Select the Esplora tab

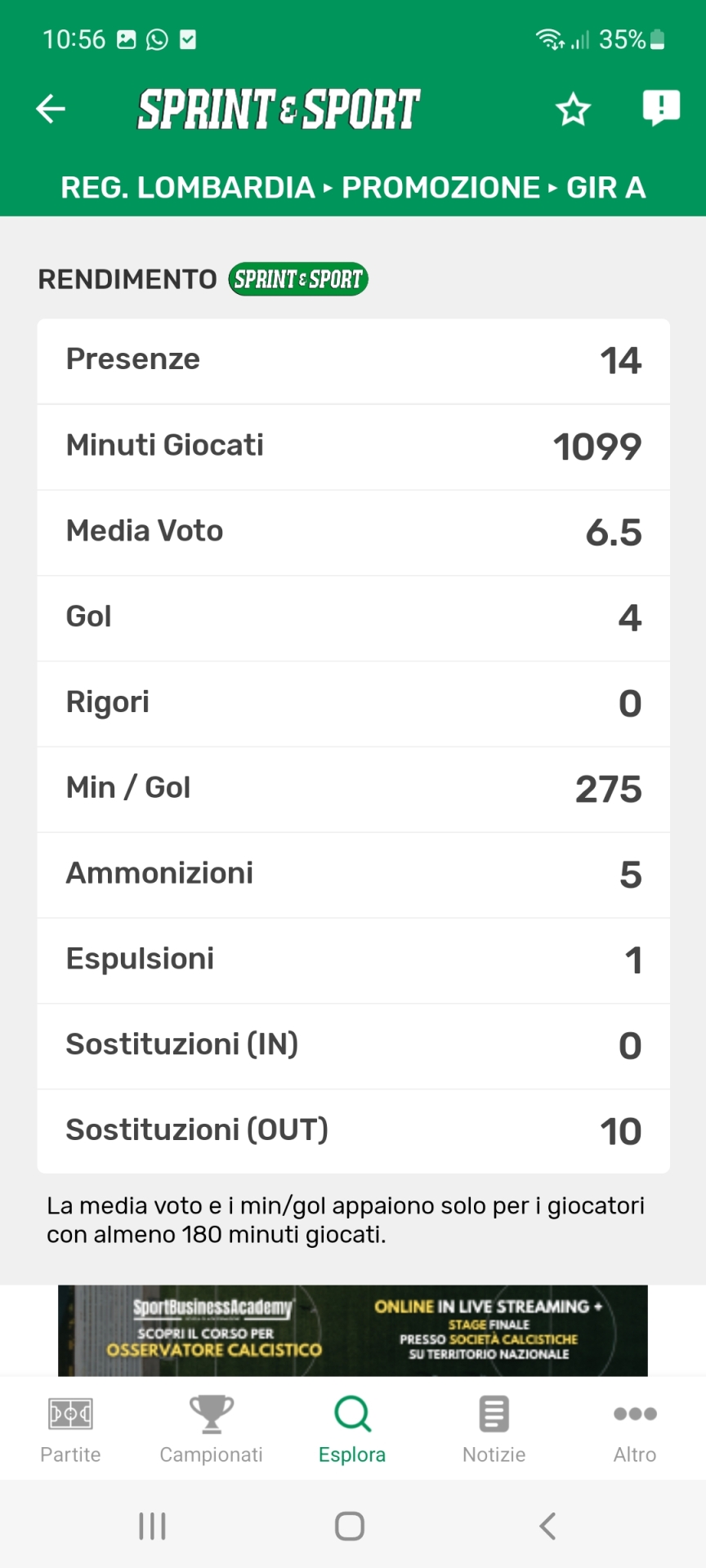[x=352, y=1429]
